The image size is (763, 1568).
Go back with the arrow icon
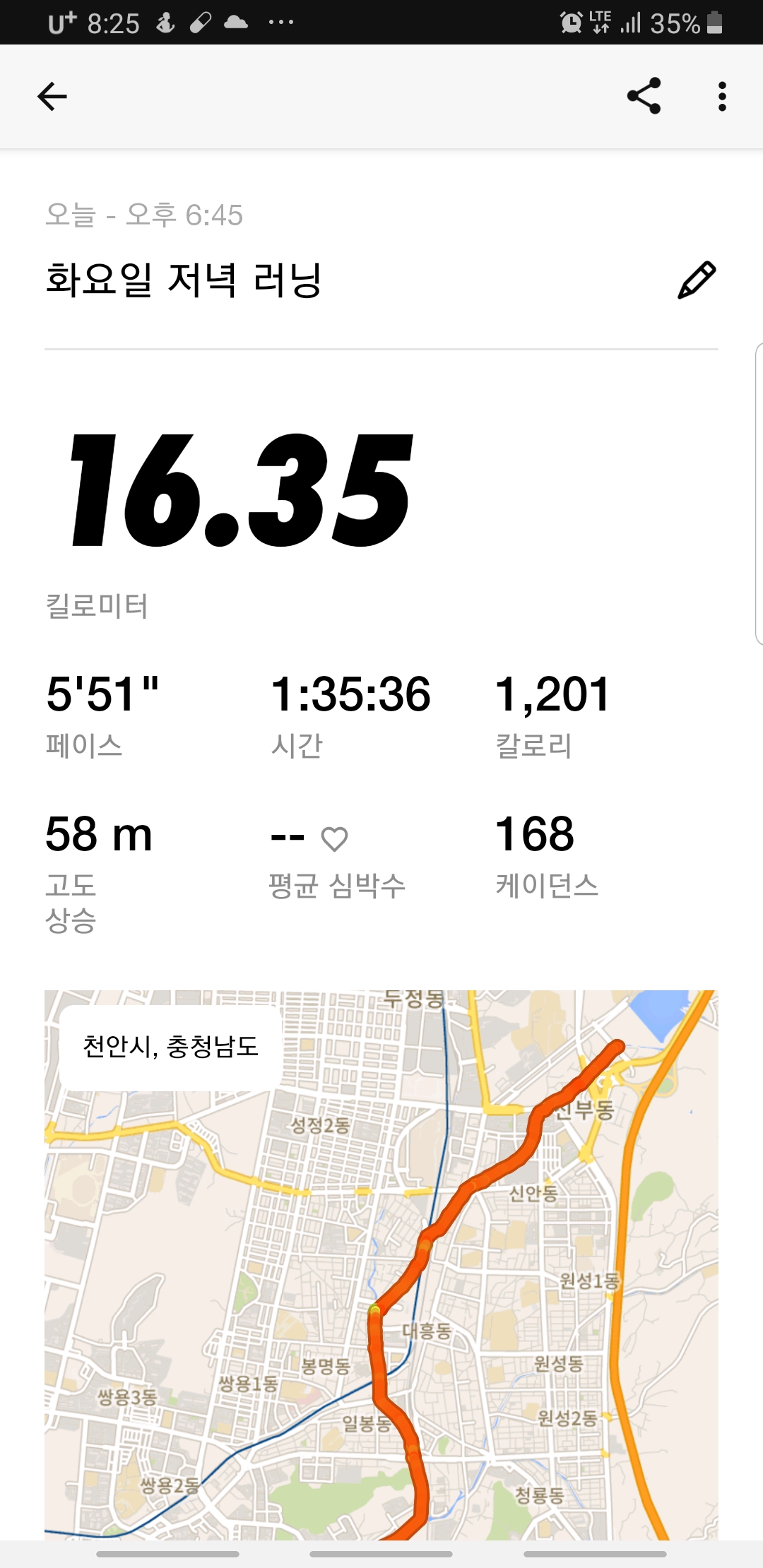(x=52, y=97)
